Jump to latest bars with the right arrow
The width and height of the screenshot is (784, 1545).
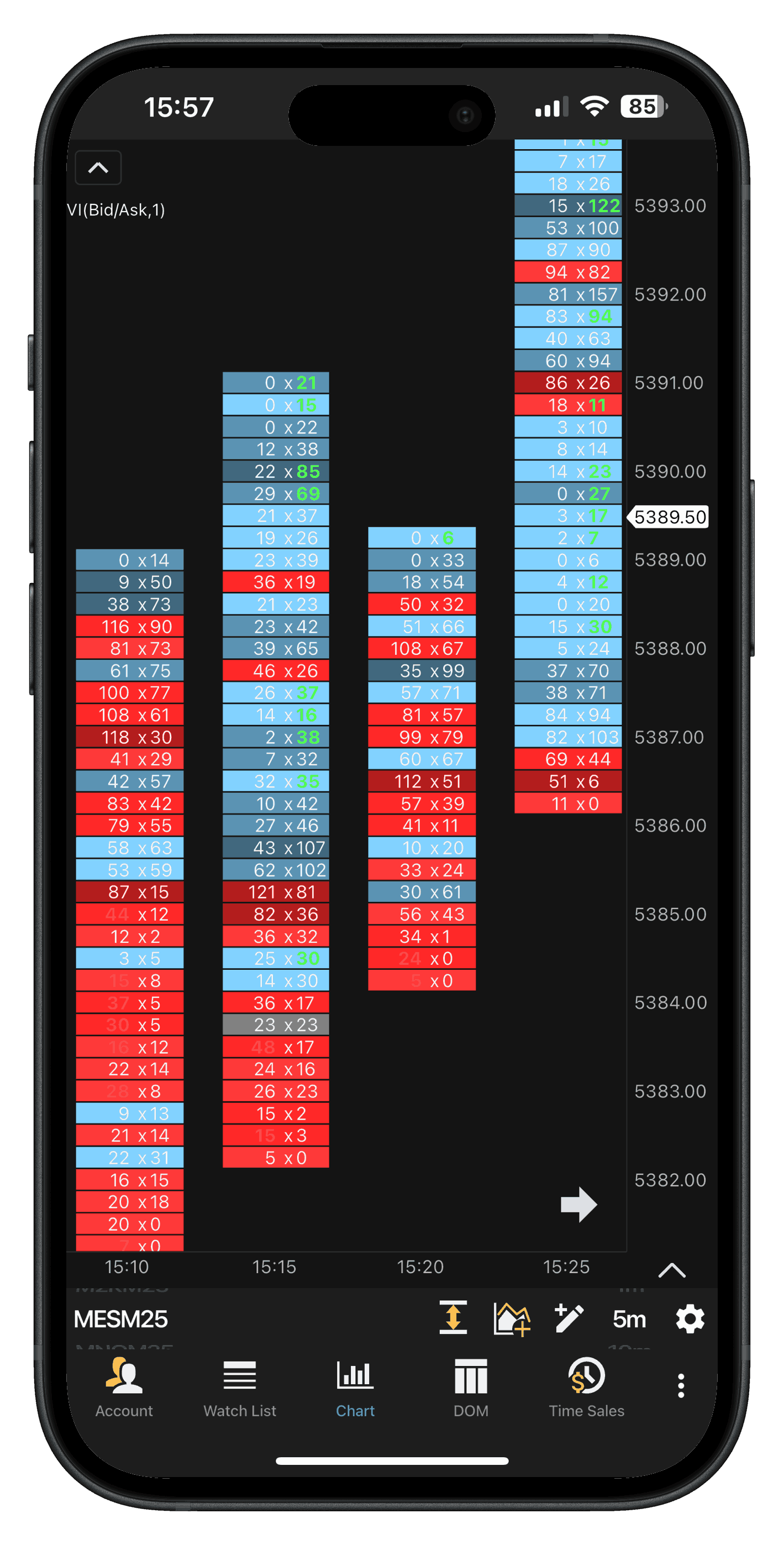tap(578, 1204)
